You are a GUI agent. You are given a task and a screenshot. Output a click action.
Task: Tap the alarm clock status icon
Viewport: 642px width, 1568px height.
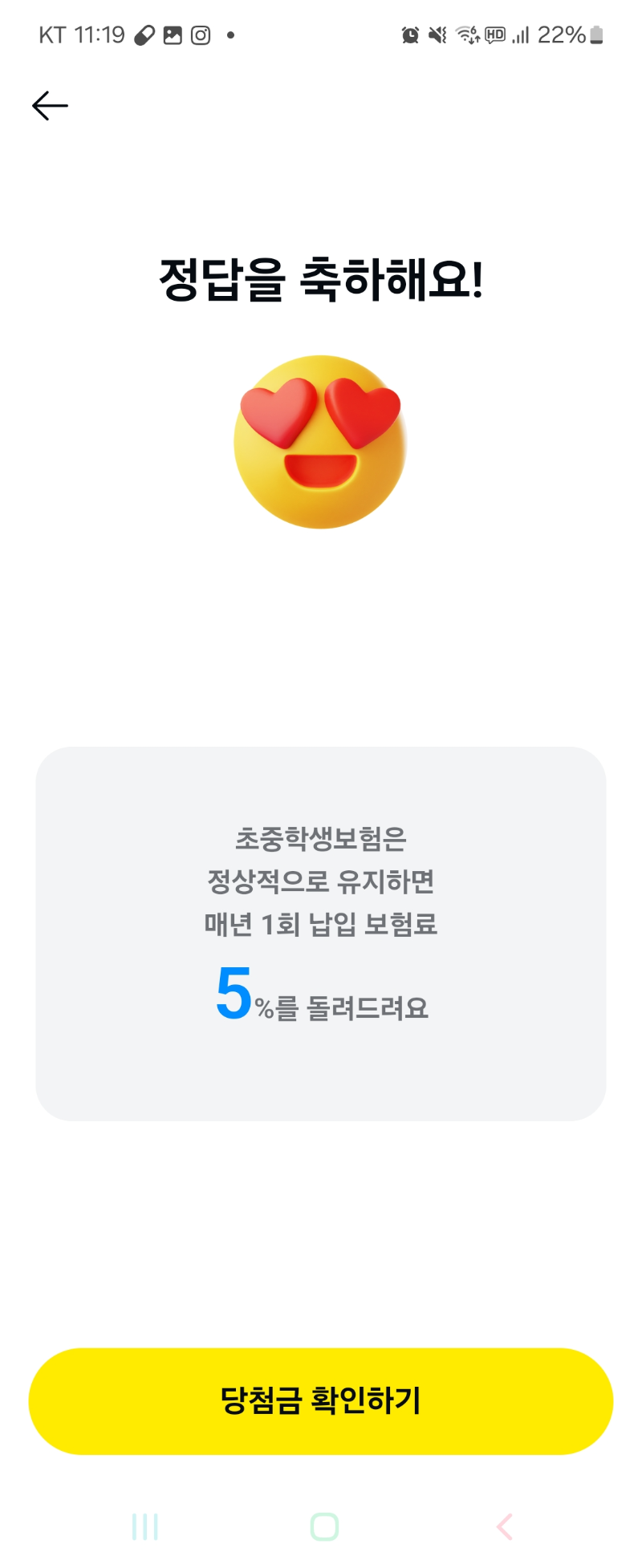[410, 34]
